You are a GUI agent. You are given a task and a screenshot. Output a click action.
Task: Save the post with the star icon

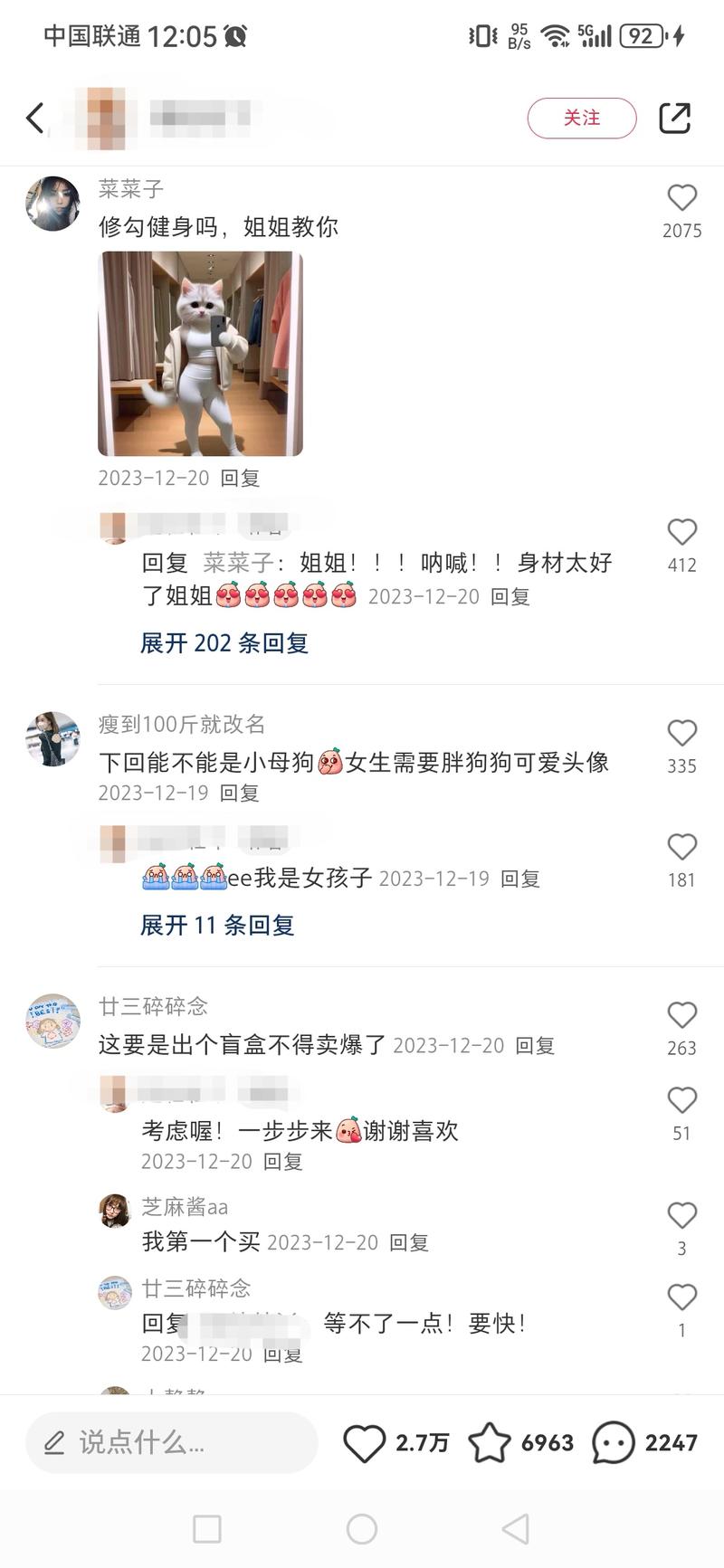click(490, 1443)
